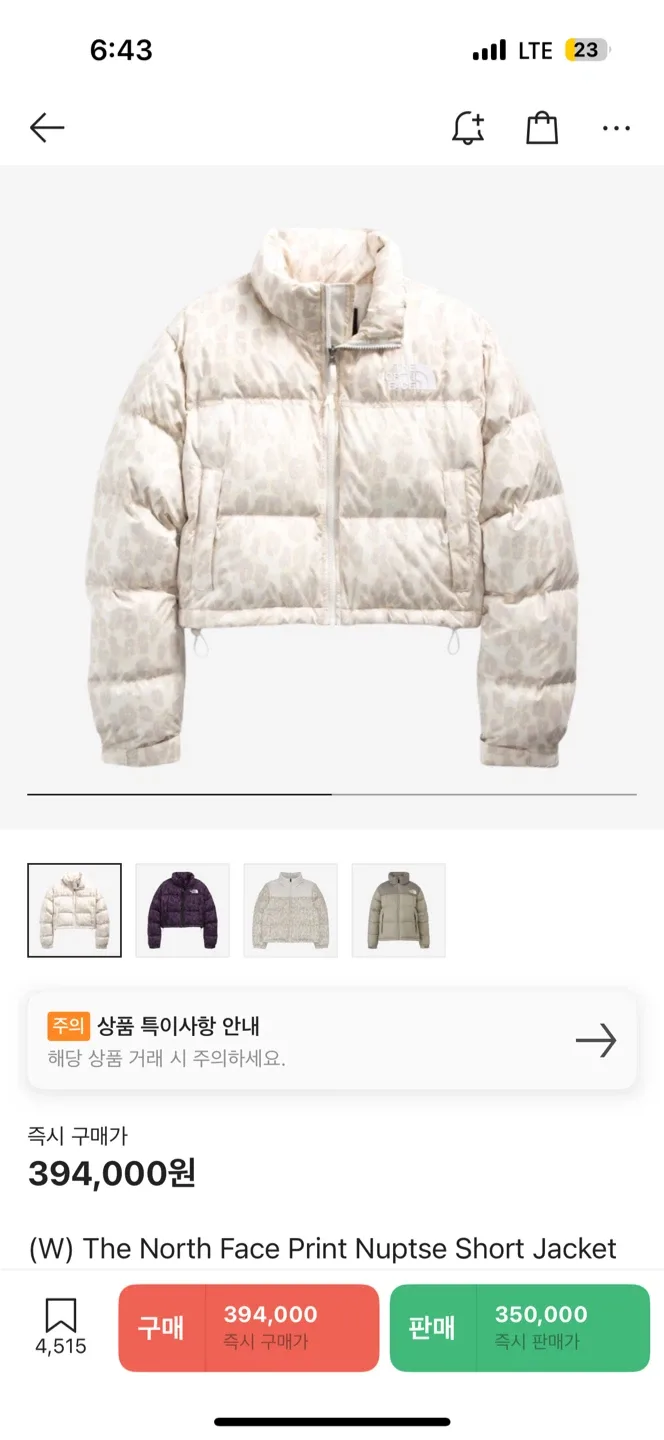The height and width of the screenshot is (1440, 664).
Task: Open the shopping bag
Action: (542, 128)
